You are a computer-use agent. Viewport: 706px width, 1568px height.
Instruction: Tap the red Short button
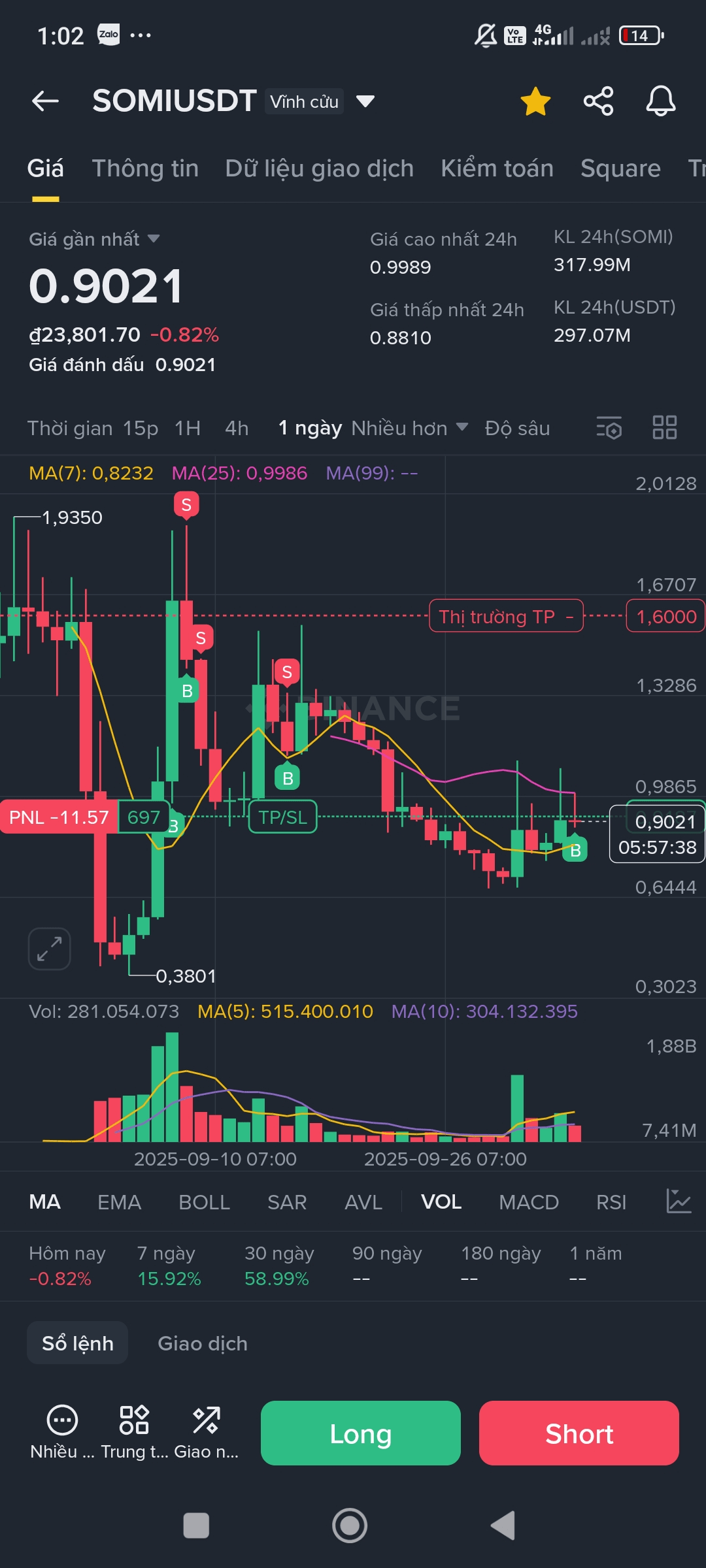tap(579, 1433)
